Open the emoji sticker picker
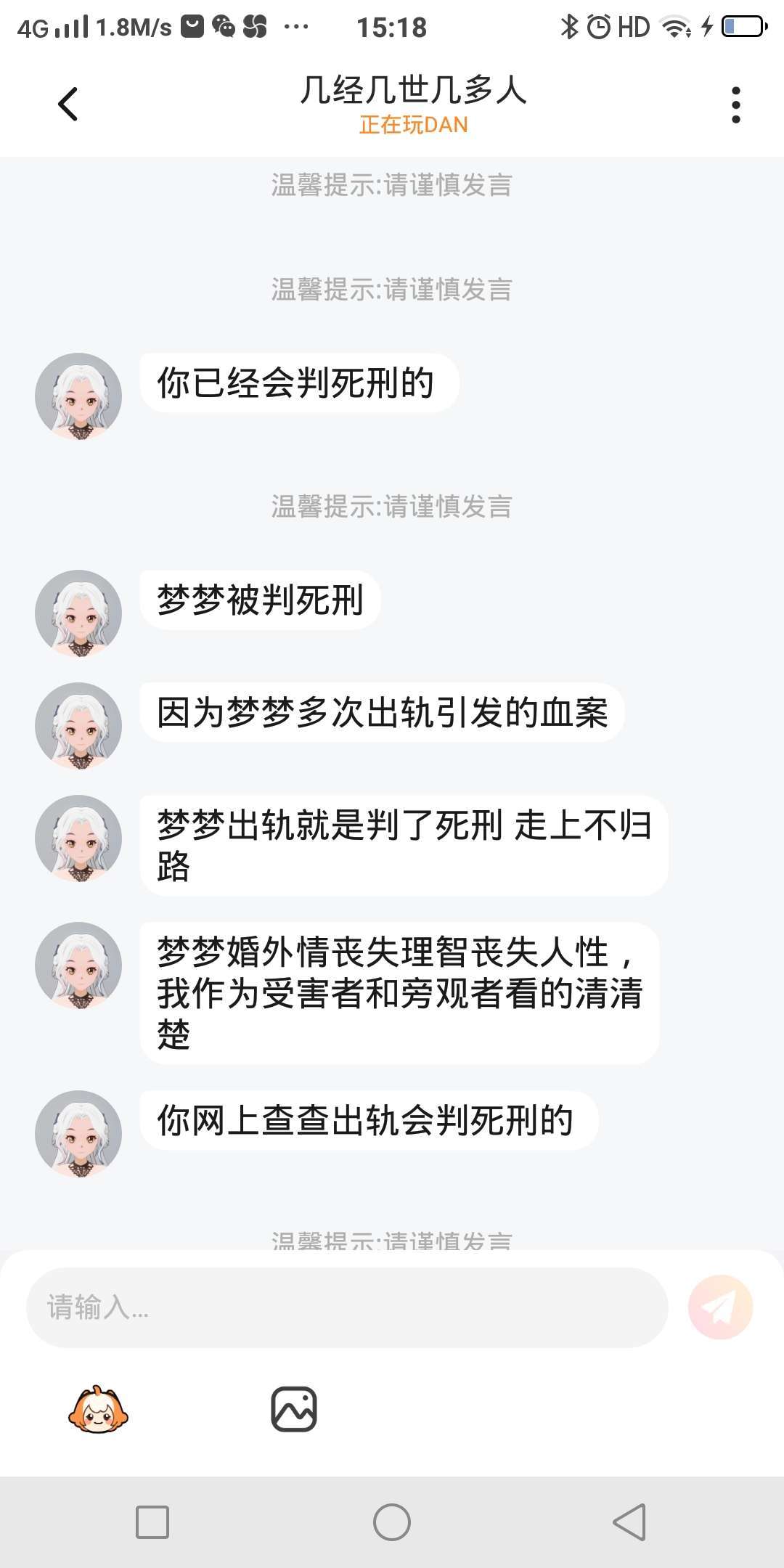Screen dimensions: 784x1568 pos(98,1410)
